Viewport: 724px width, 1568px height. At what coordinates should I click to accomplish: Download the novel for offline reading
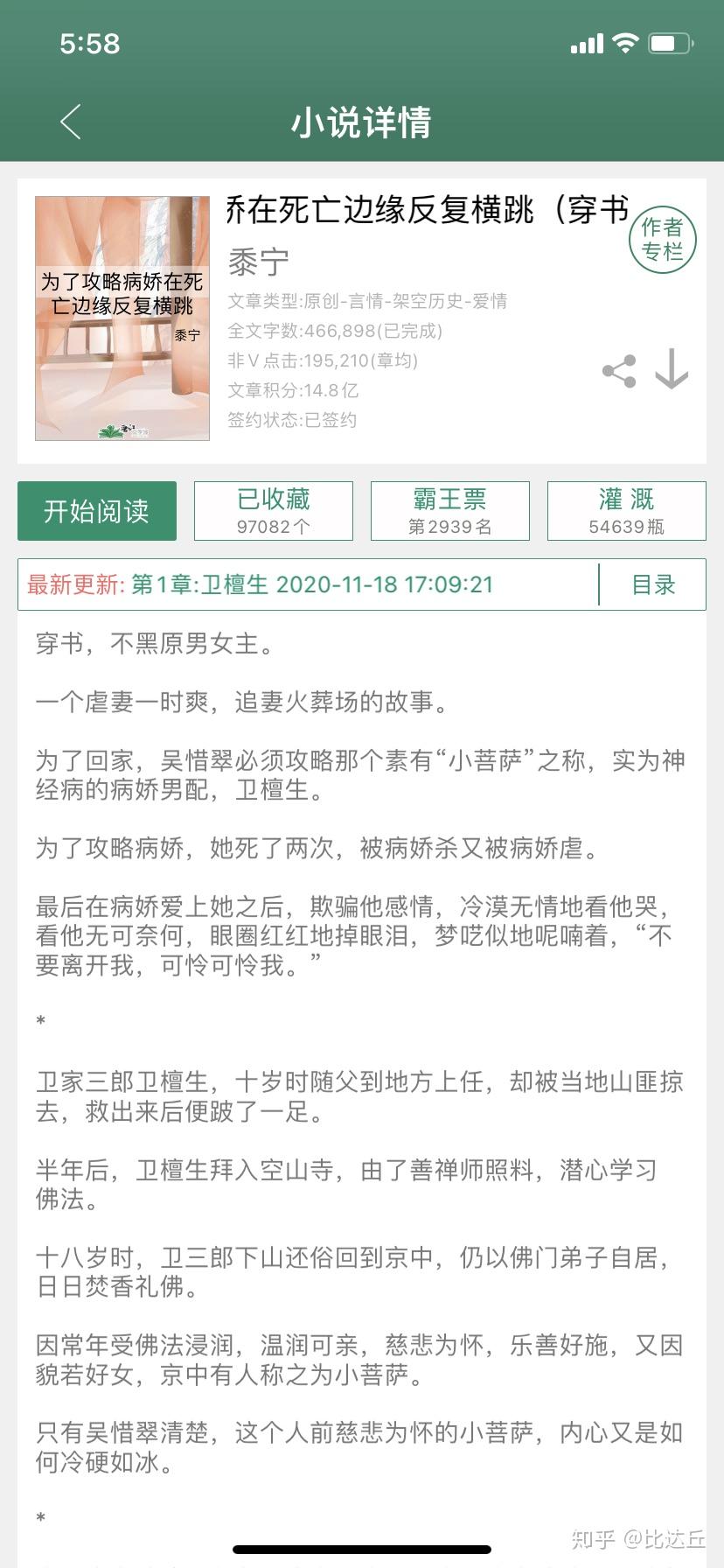pos(672,368)
